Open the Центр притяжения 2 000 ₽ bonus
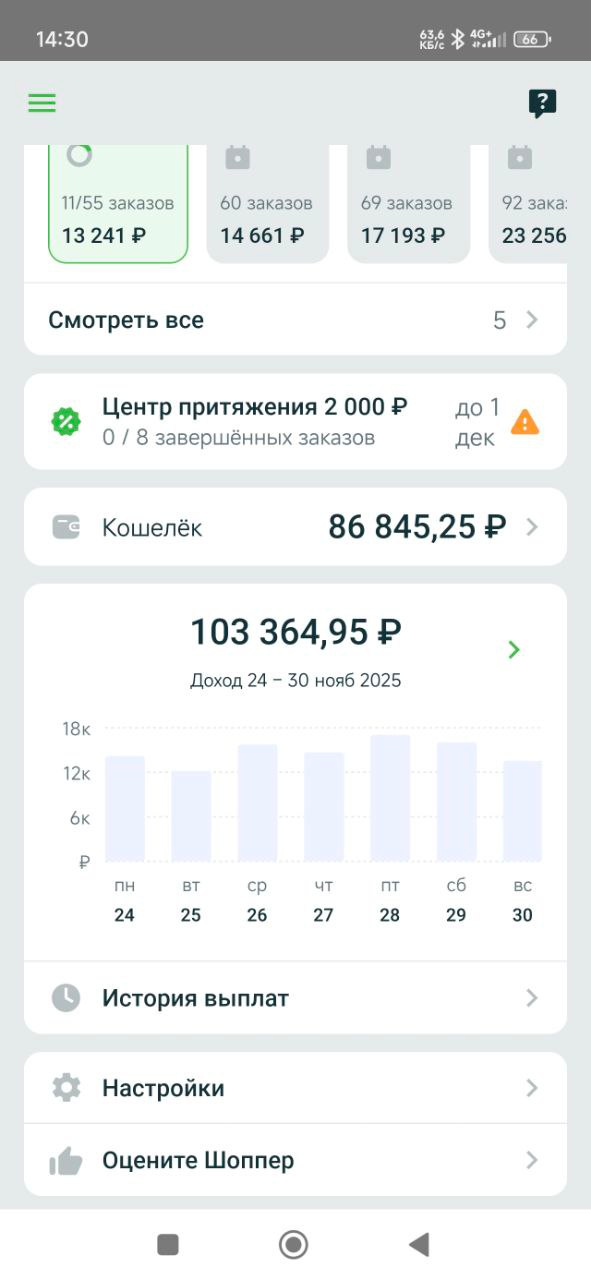The width and height of the screenshot is (591, 1280). coord(295,422)
